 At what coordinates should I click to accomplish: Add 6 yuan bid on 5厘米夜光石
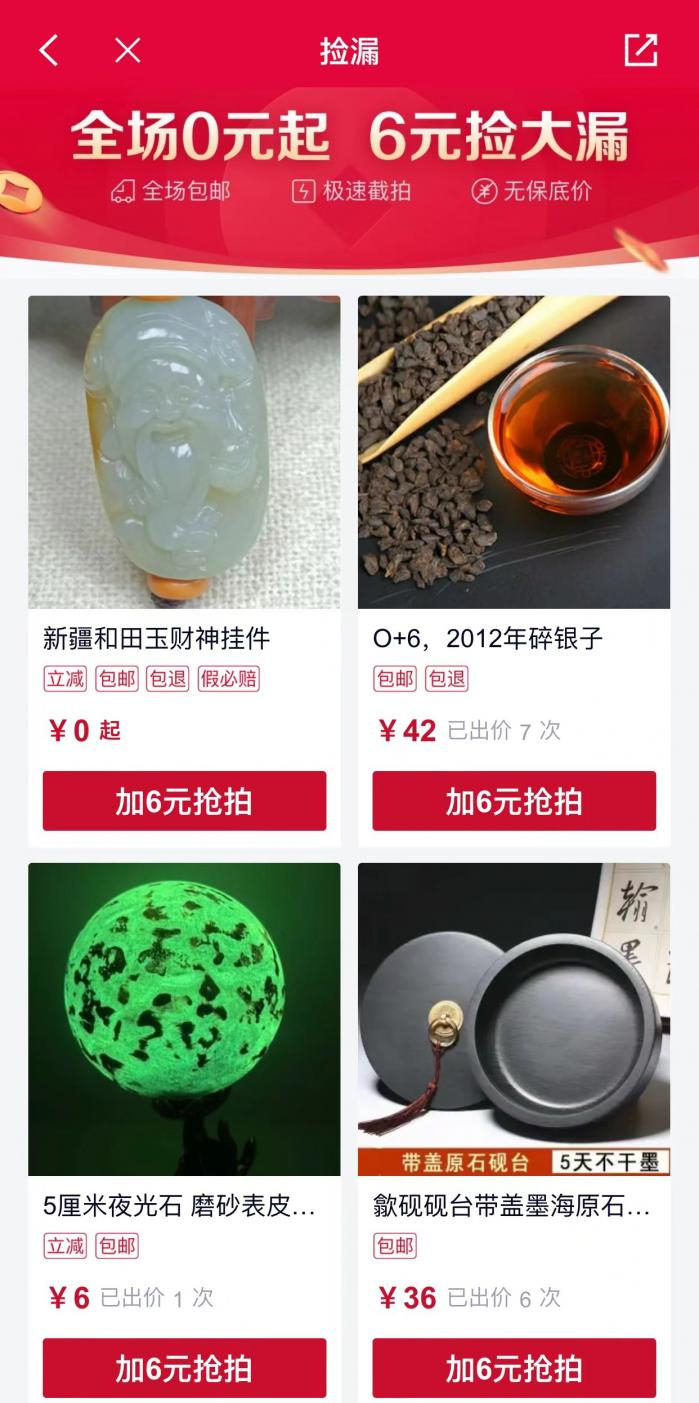[184, 1367]
